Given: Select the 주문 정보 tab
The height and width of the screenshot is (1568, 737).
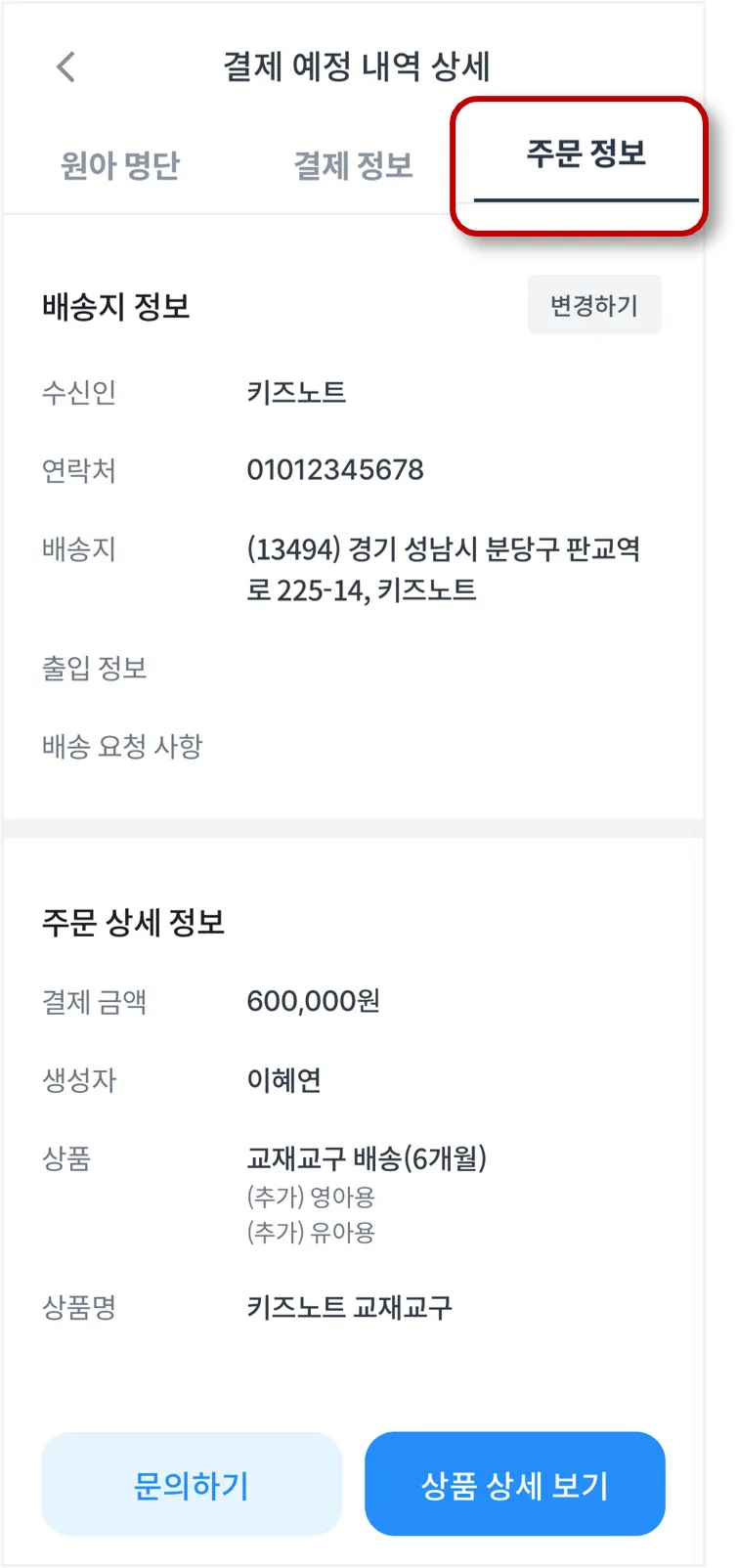Looking at the screenshot, I should [x=585, y=154].
